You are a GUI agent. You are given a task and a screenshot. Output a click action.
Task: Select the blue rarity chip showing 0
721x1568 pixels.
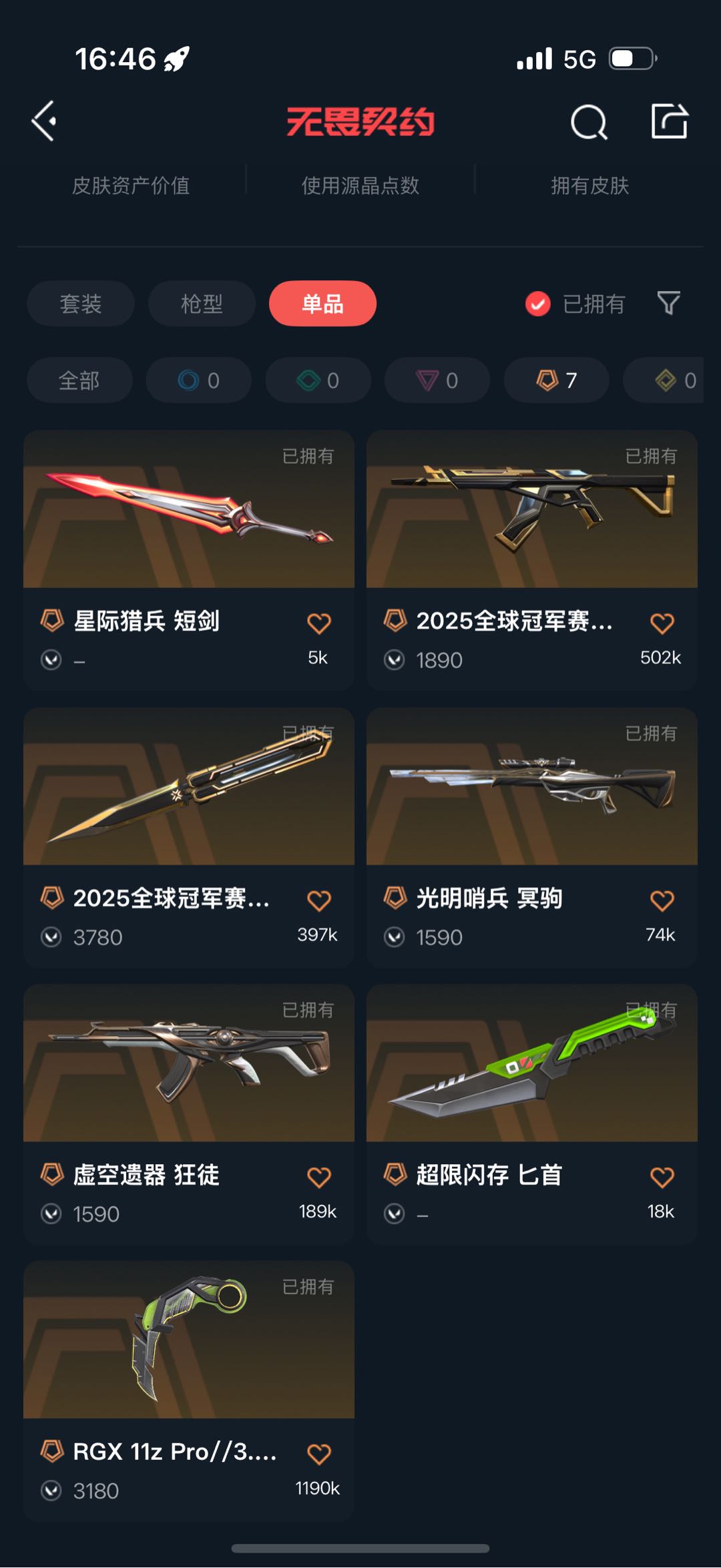199,380
